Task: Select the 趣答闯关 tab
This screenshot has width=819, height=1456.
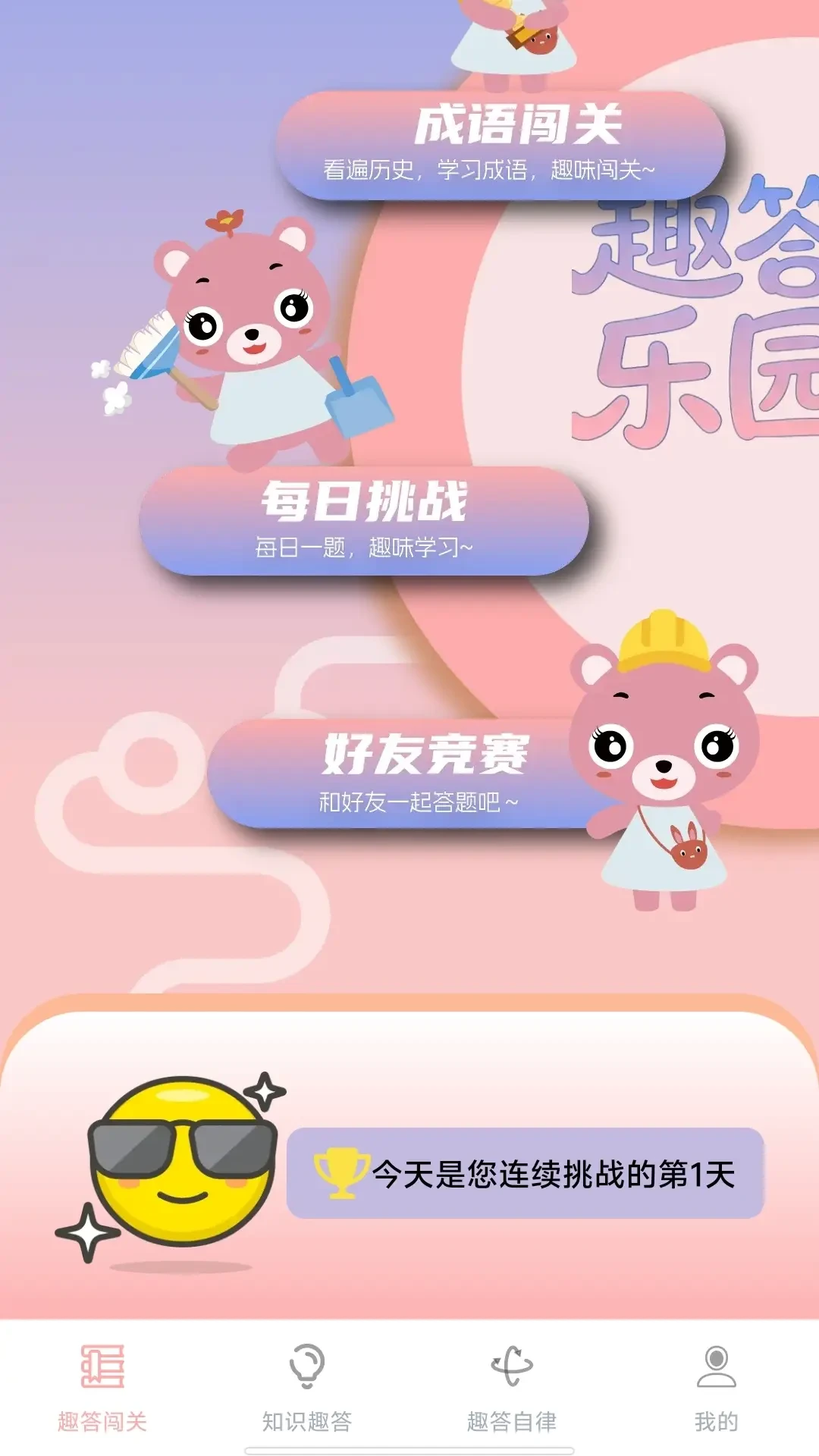Action: pyautogui.click(x=102, y=1387)
